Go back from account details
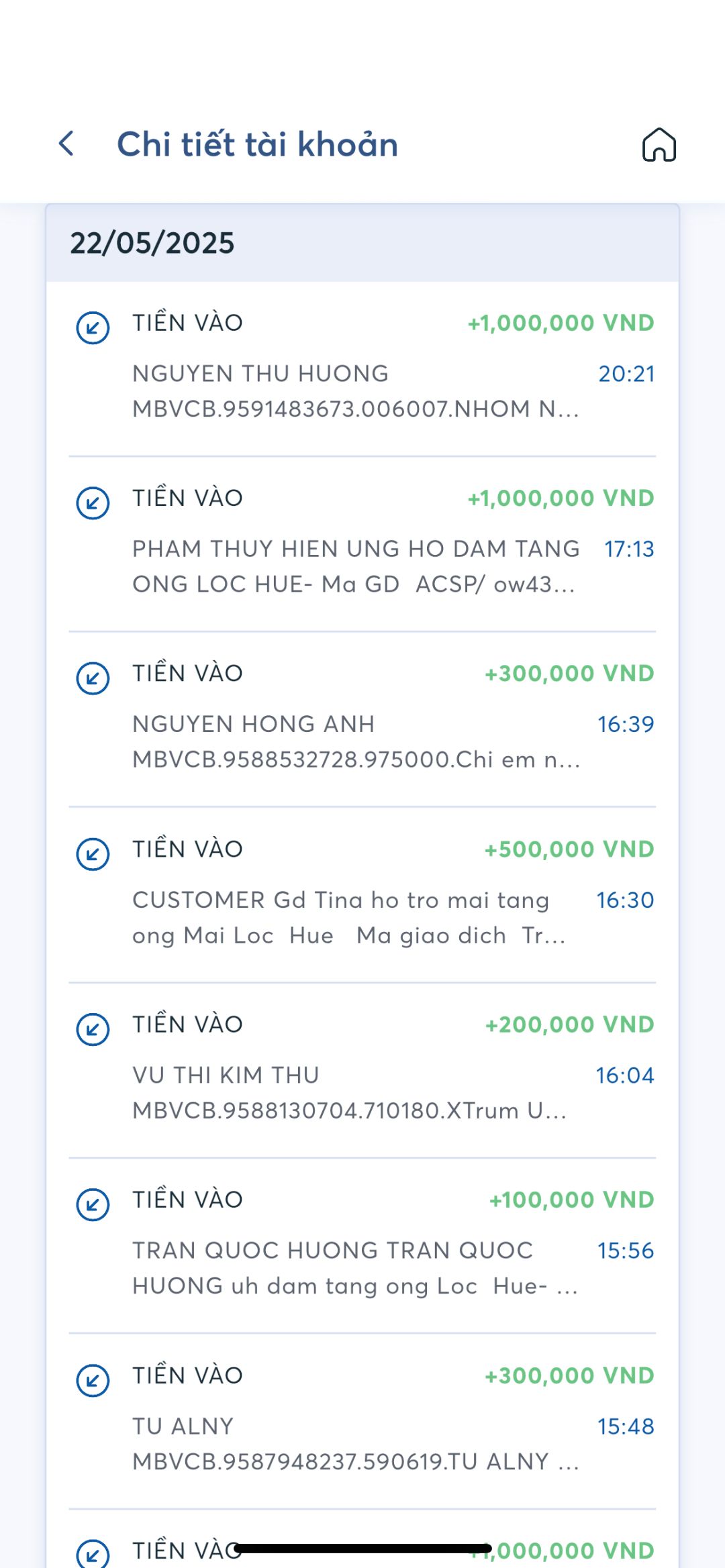This screenshot has width=725, height=1568. click(66, 144)
